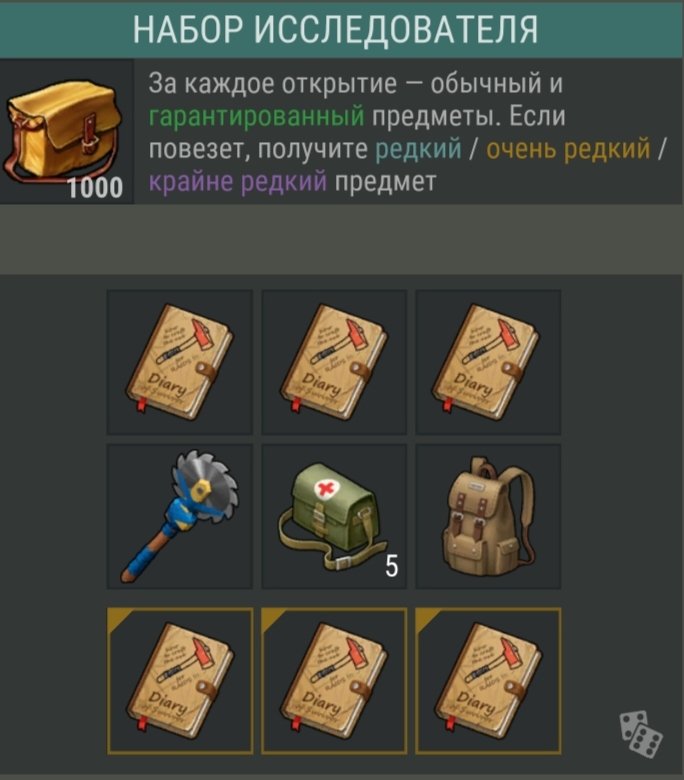View the canvas backpack item tile
Image resolution: width=684 pixels, height=780 pixels.
[x=488, y=517]
